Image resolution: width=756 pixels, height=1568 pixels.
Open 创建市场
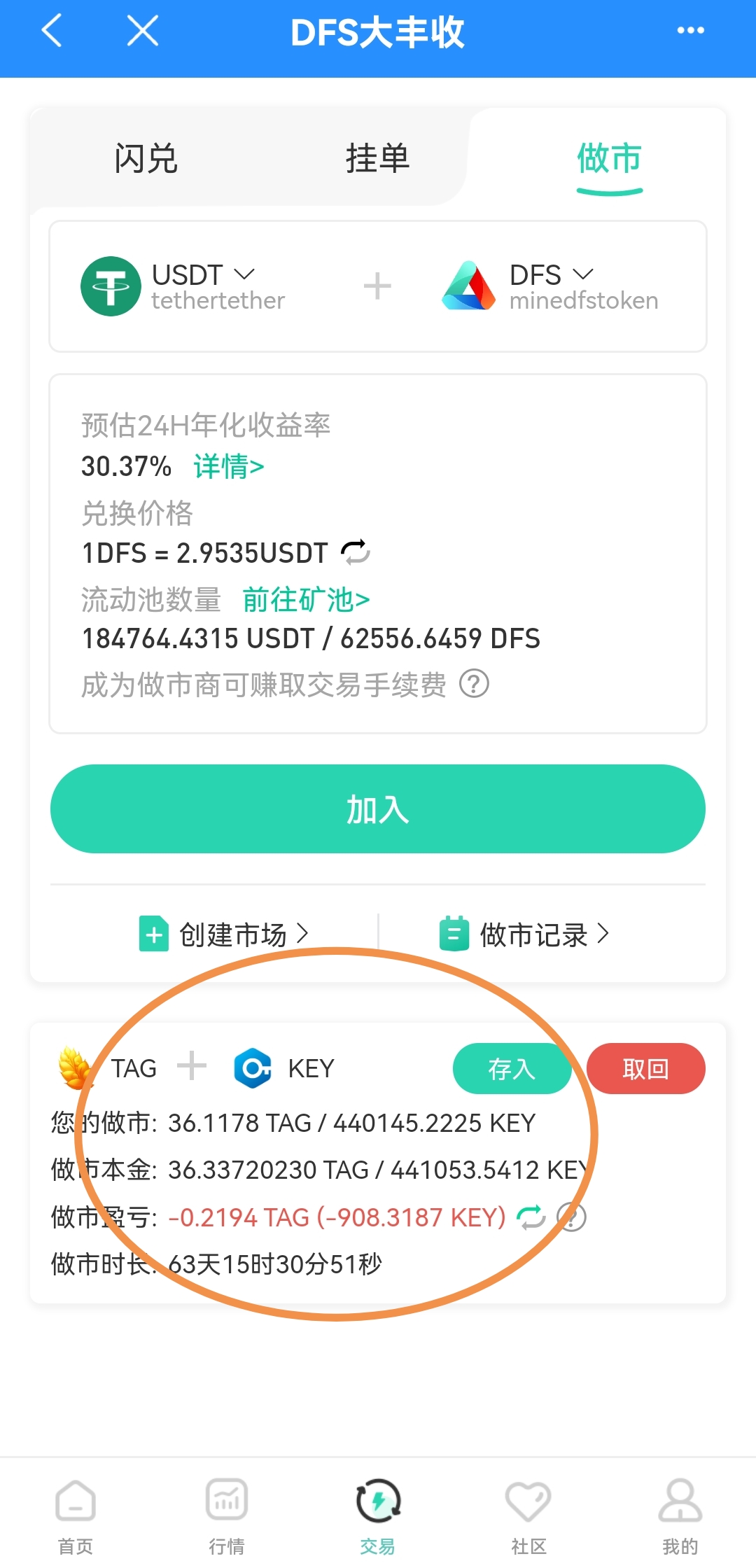(224, 934)
